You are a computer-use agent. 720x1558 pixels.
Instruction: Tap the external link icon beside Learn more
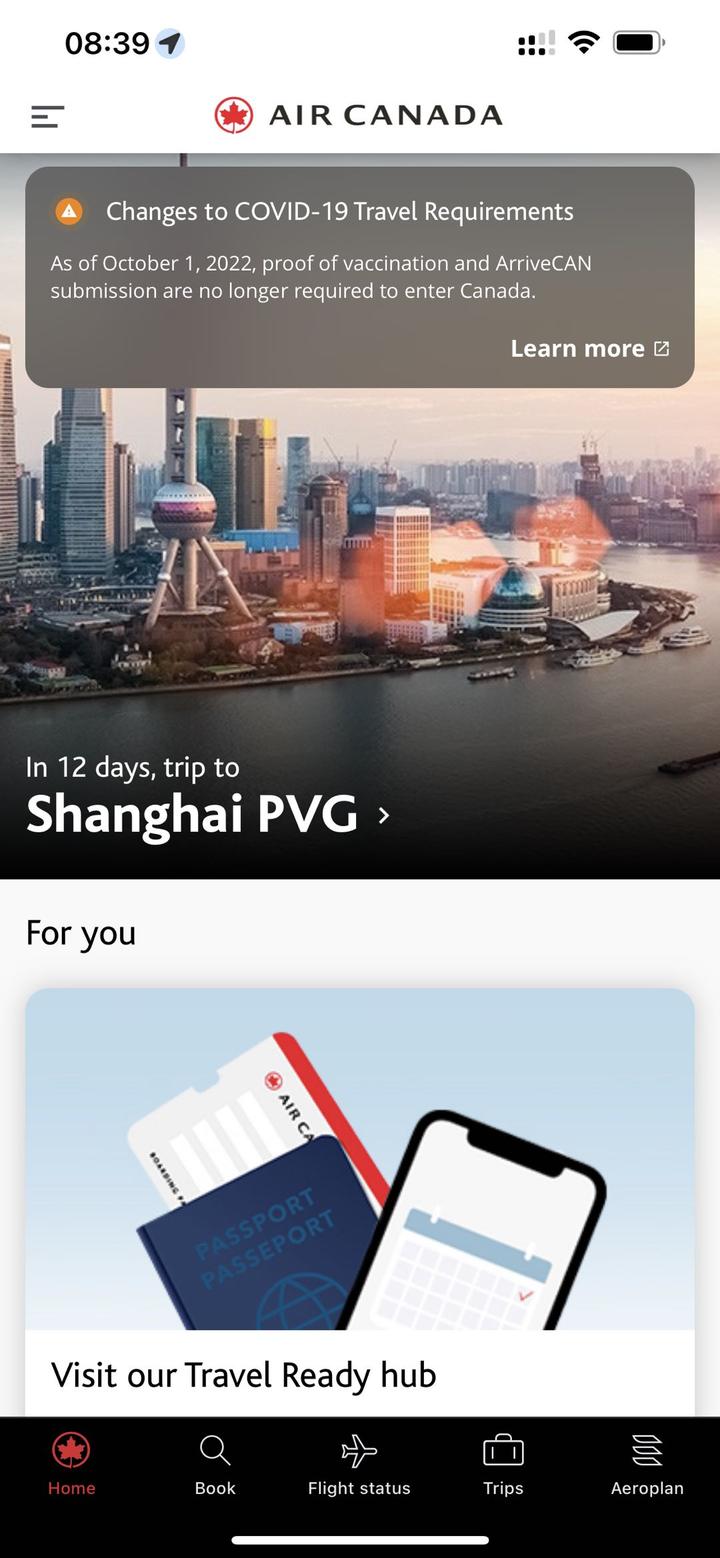[x=660, y=348]
